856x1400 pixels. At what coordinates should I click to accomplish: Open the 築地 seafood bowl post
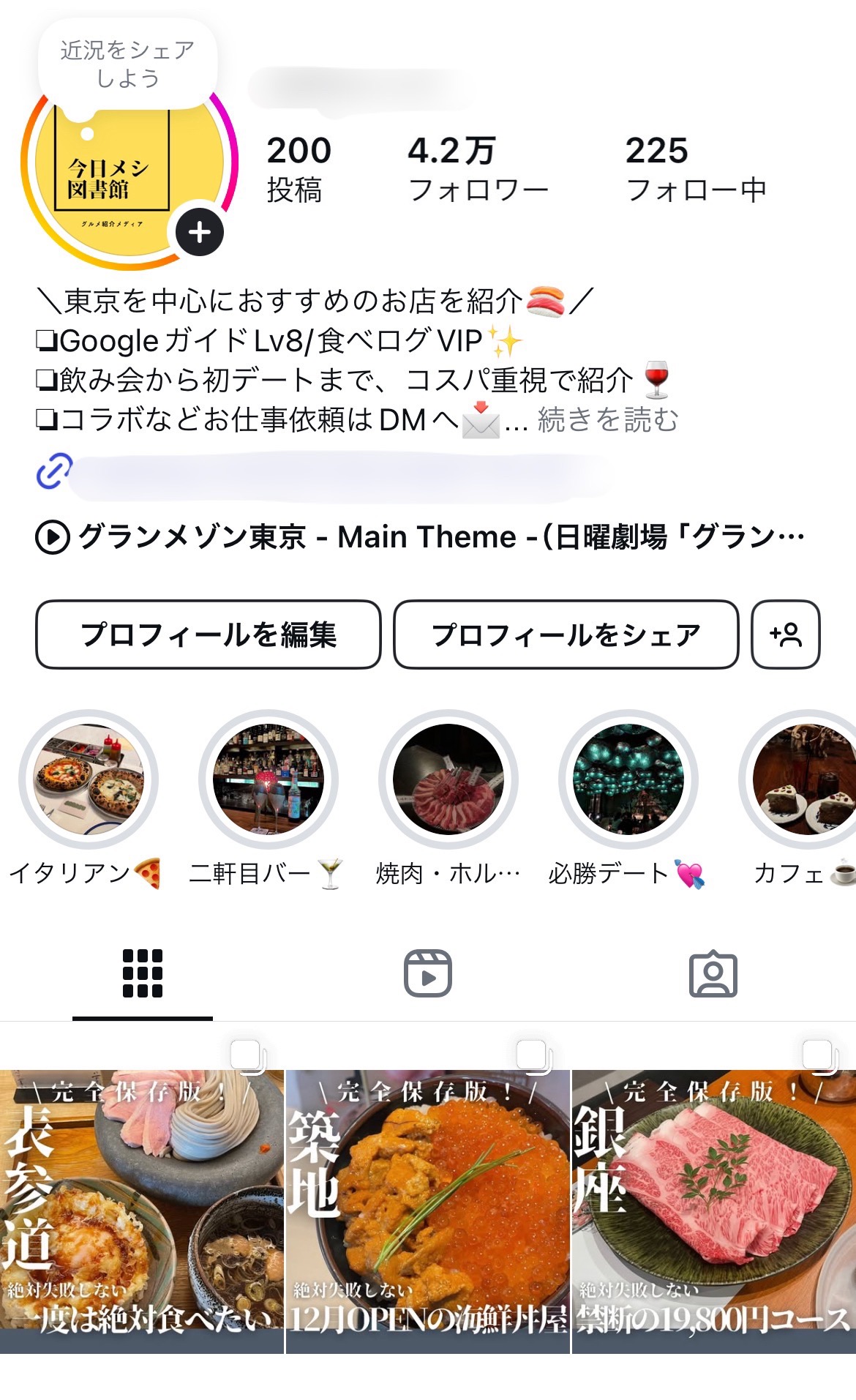(x=428, y=1200)
